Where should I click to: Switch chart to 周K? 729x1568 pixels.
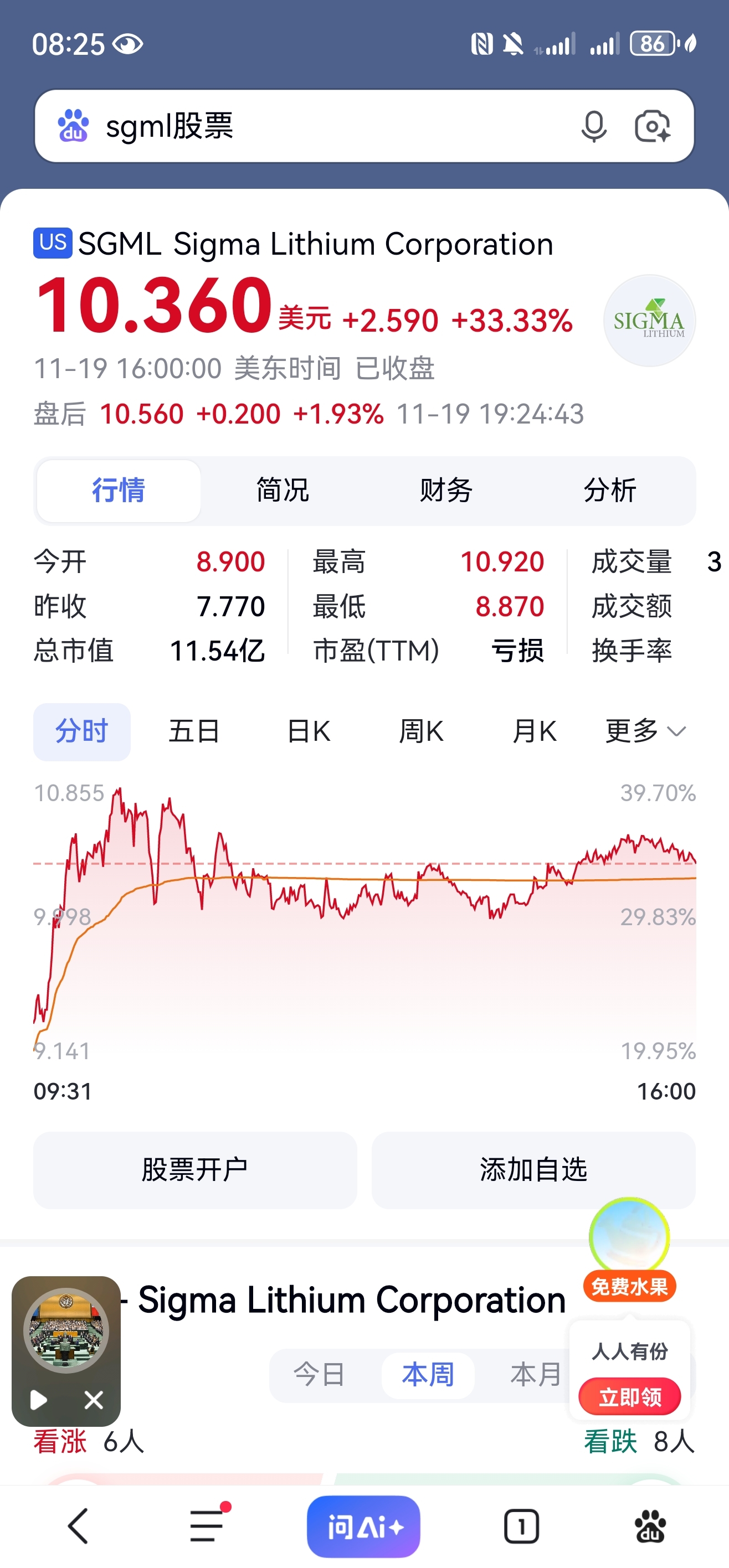pos(421,731)
